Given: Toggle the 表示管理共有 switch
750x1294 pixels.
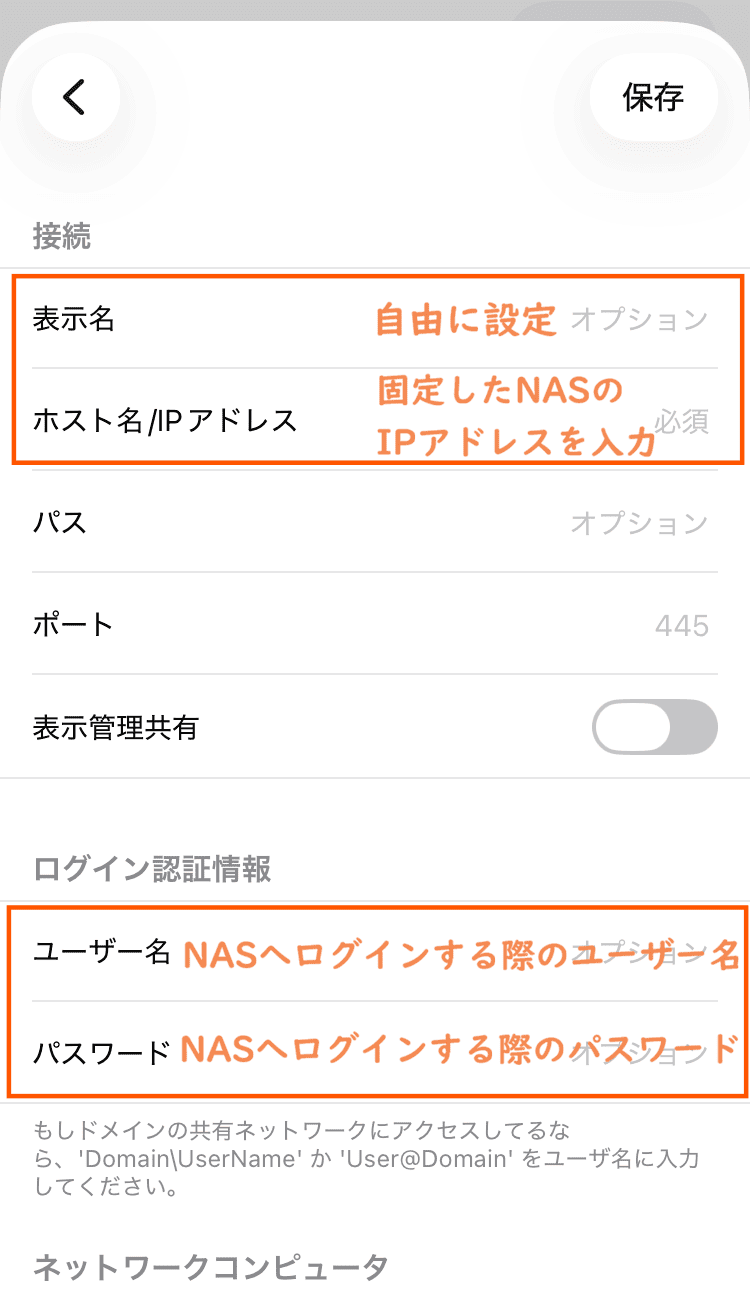Looking at the screenshot, I should click(654, 727).
